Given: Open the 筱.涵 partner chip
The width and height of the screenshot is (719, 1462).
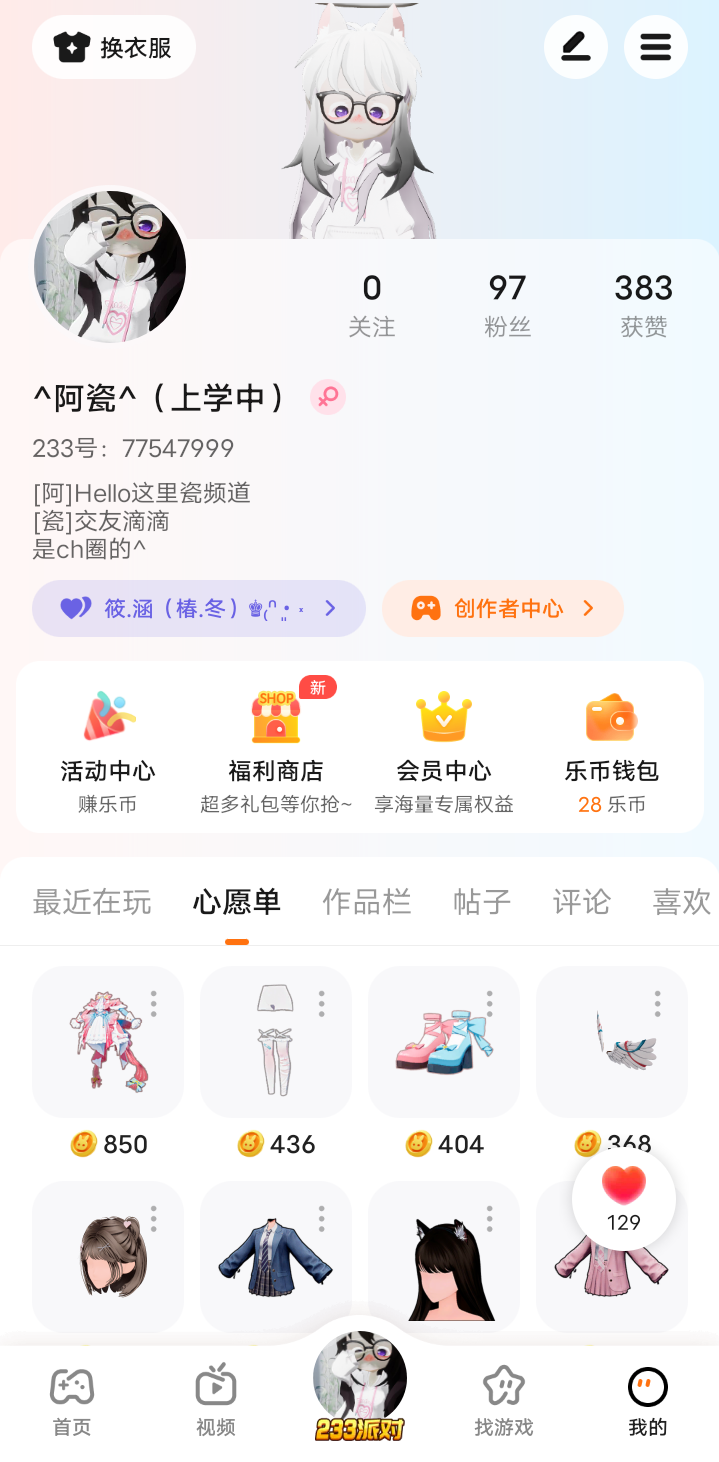Looking at the screenshot, I should point(198,608).
